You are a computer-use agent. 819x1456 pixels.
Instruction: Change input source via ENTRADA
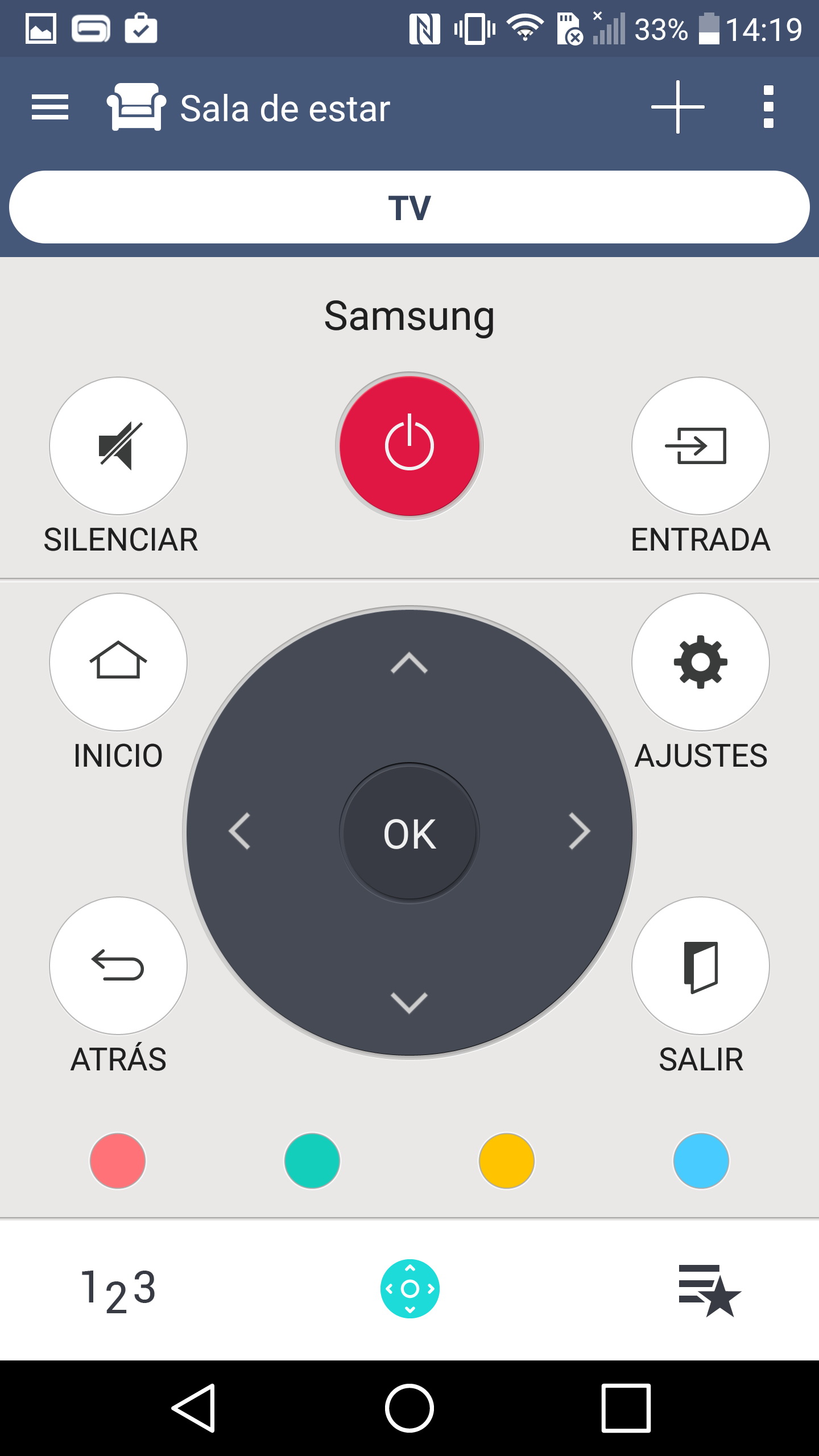coord(700,446)
